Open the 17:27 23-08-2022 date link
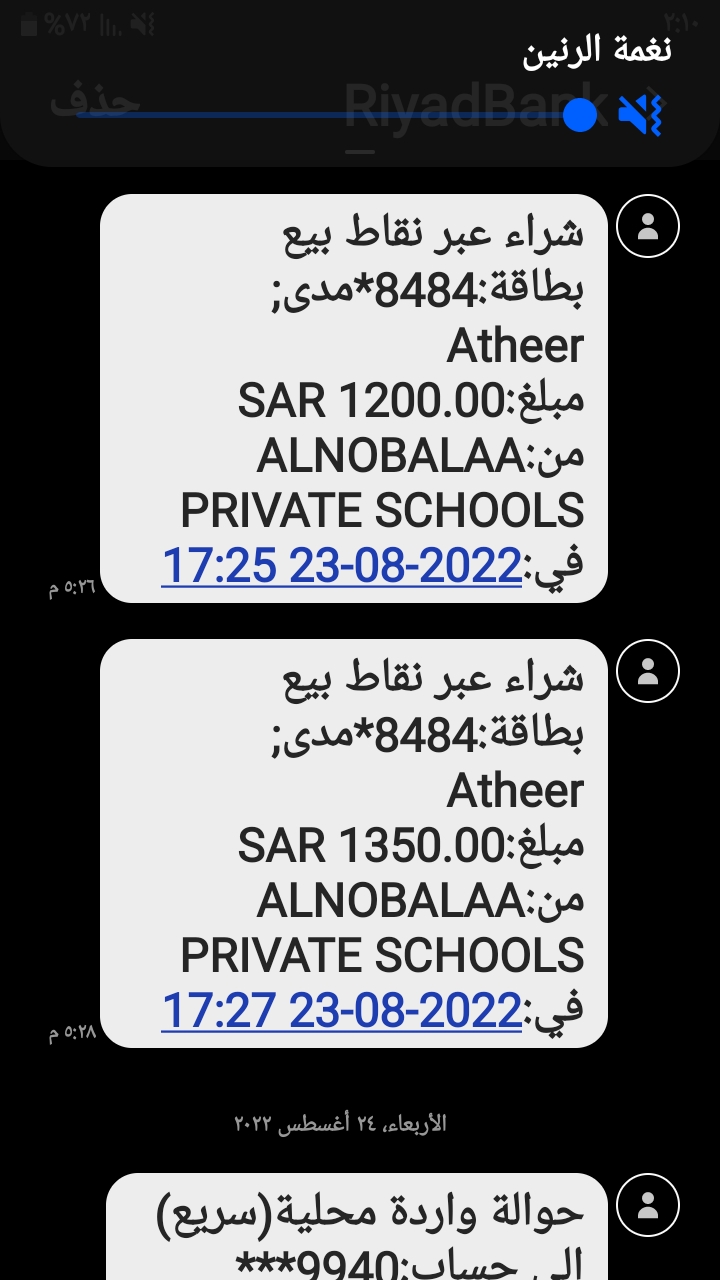 click(341, 1011)
